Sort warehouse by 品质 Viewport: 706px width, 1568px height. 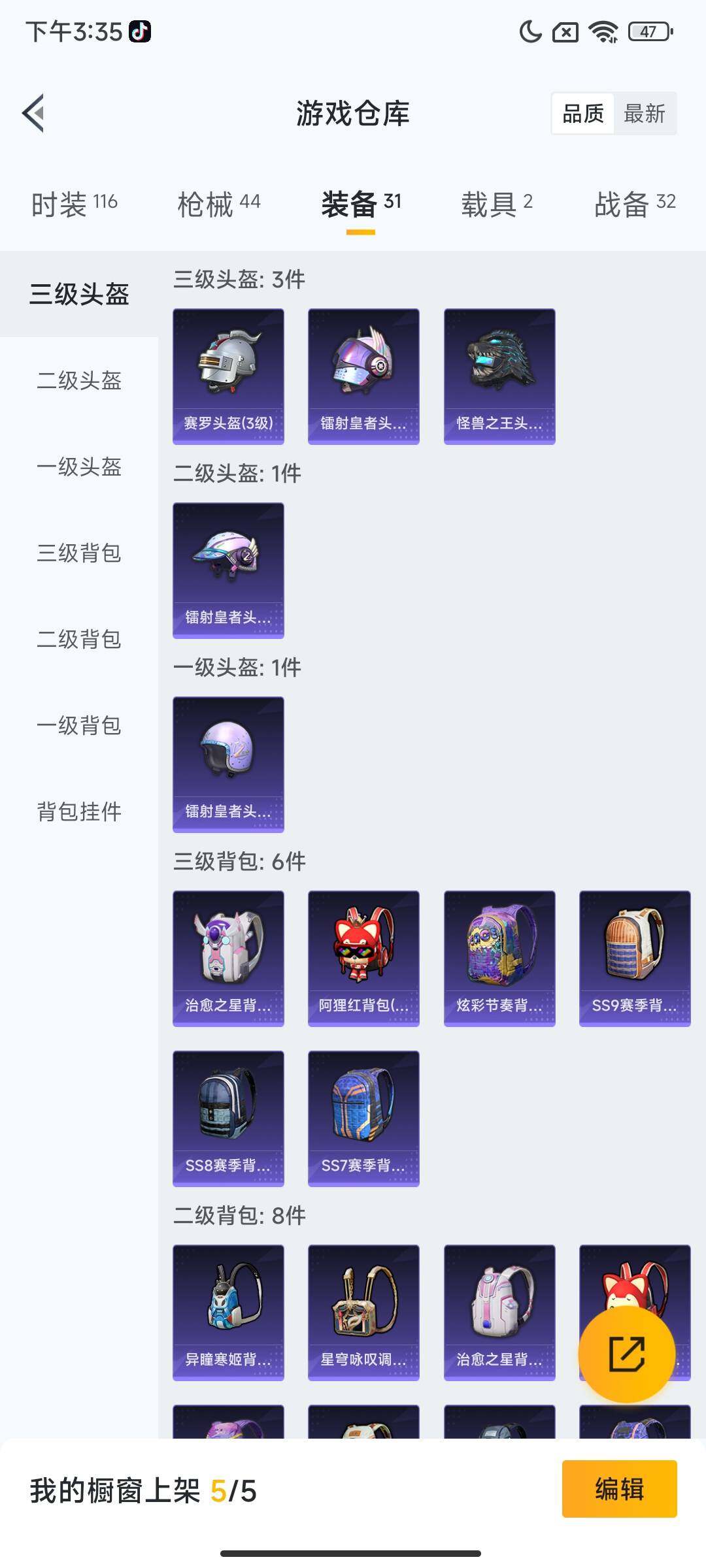[582, 114]
